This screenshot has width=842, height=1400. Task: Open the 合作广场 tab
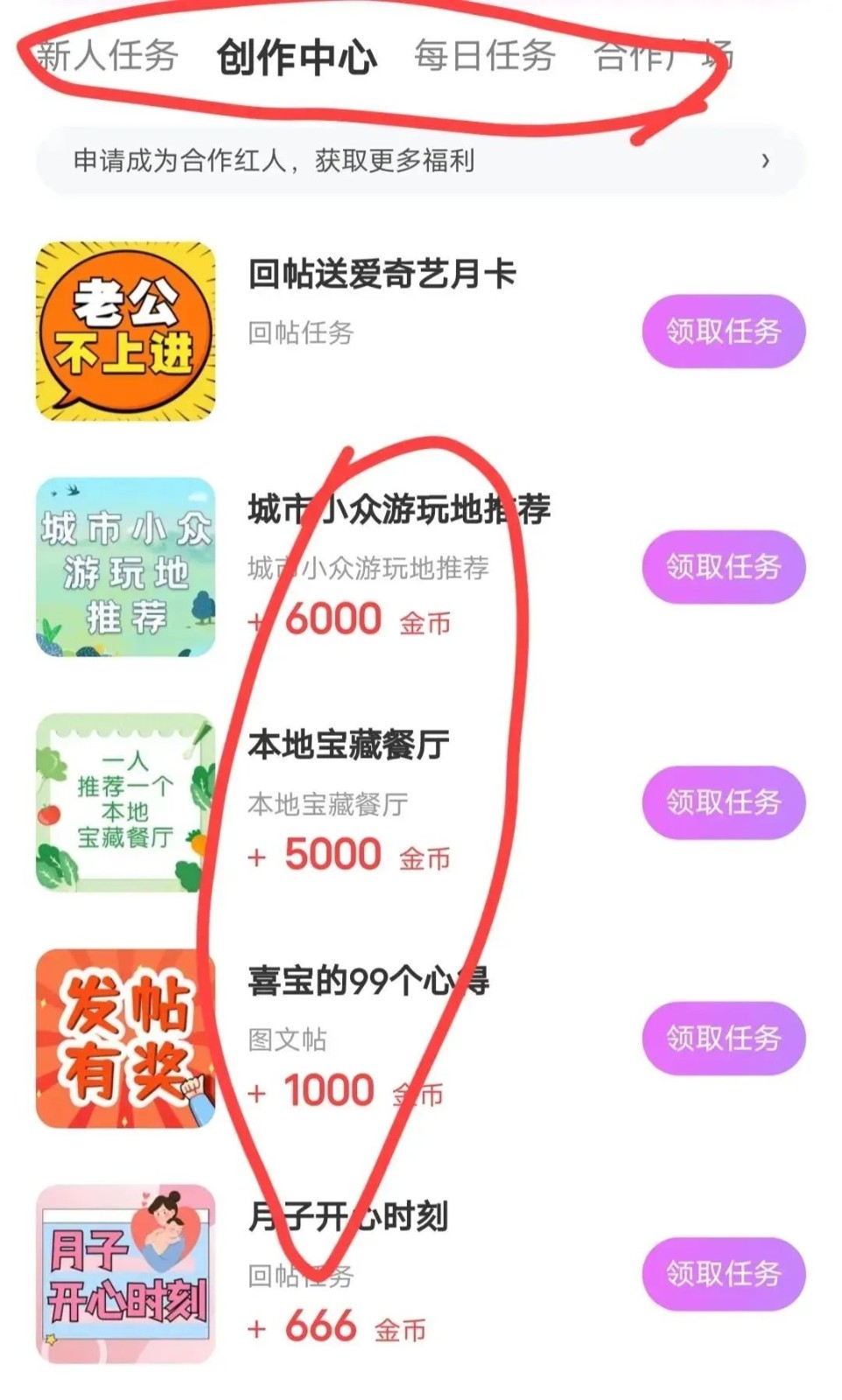click(663, 56)
